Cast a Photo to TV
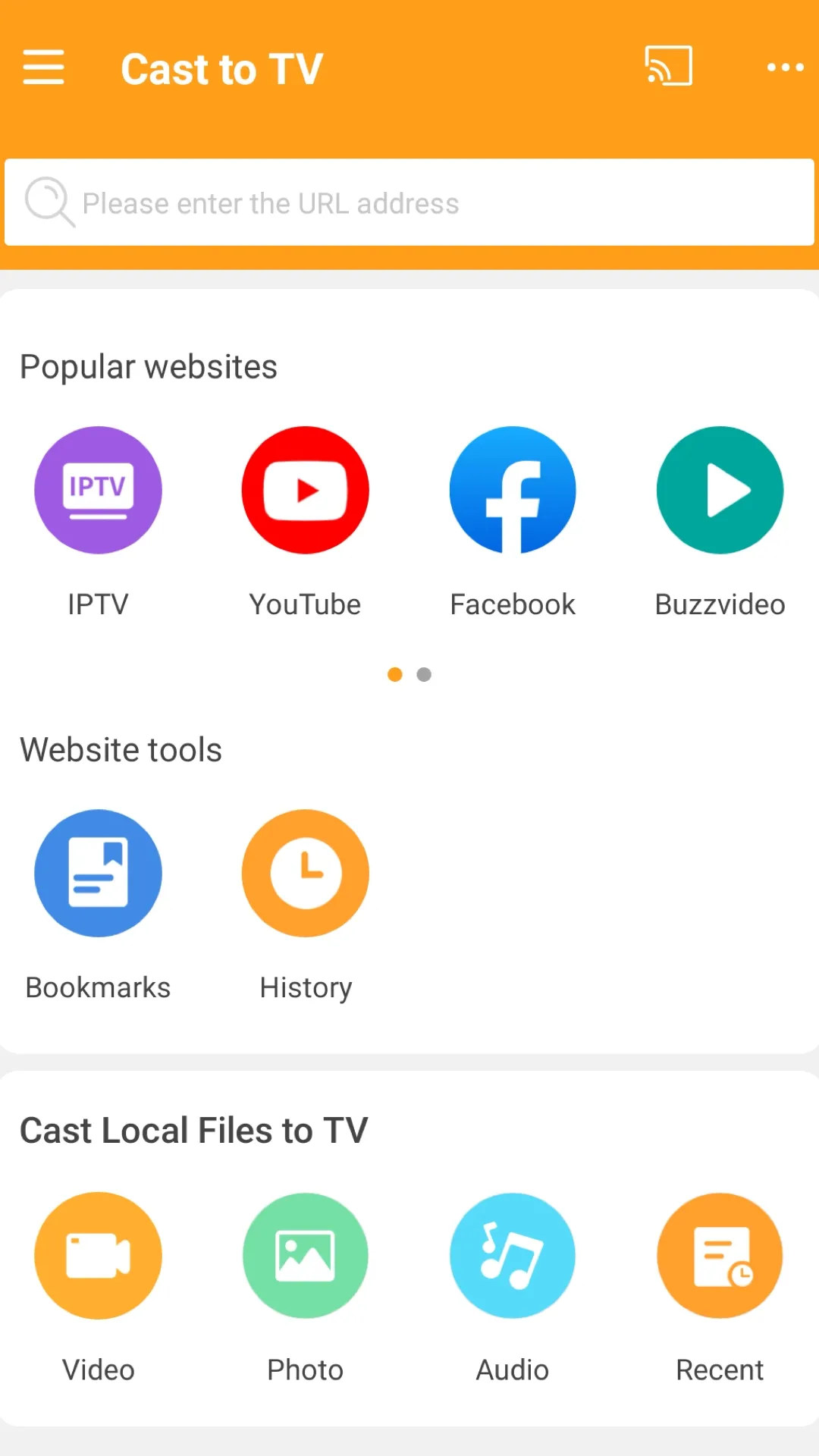 pyautogui.click(x=305, y=1255)
